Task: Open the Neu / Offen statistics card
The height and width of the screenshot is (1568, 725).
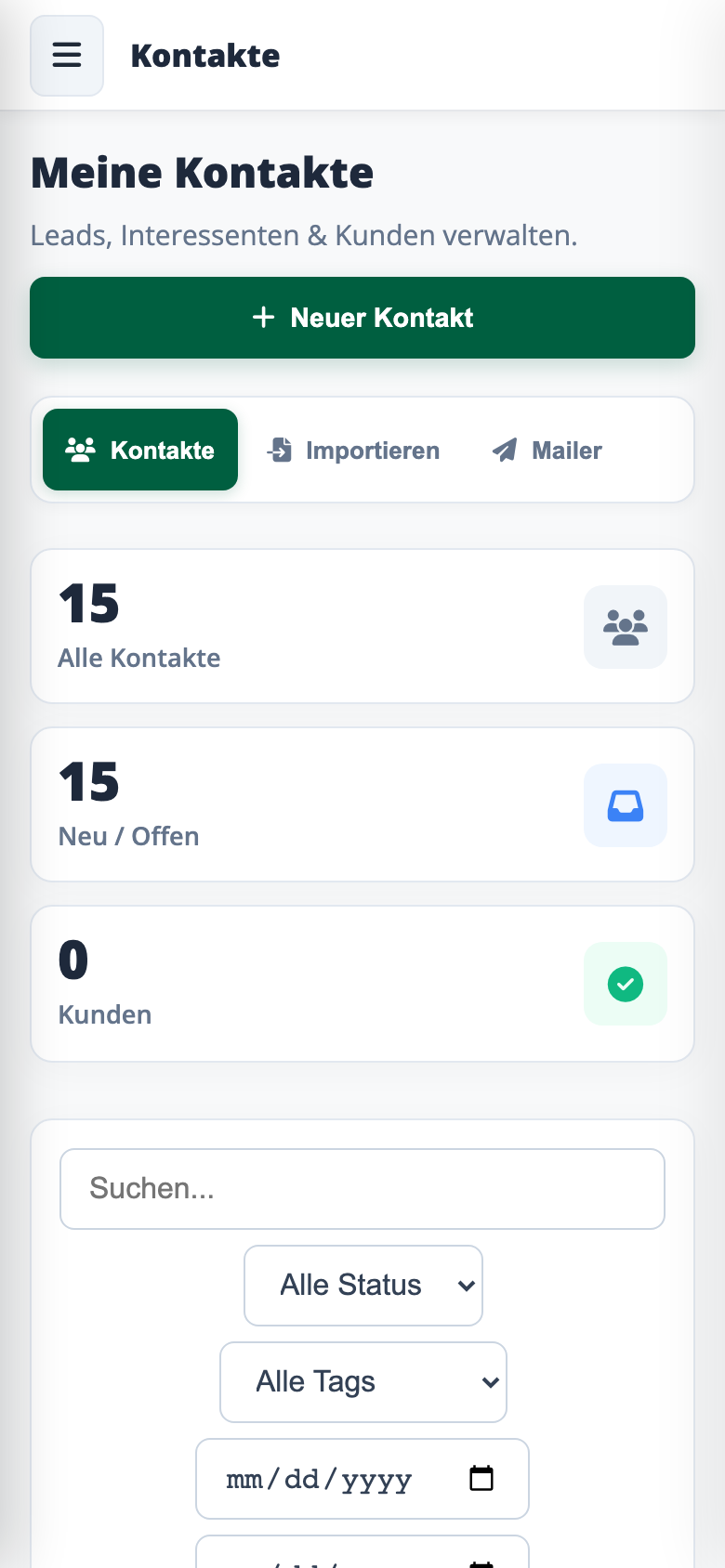Action: pos(362,804)
